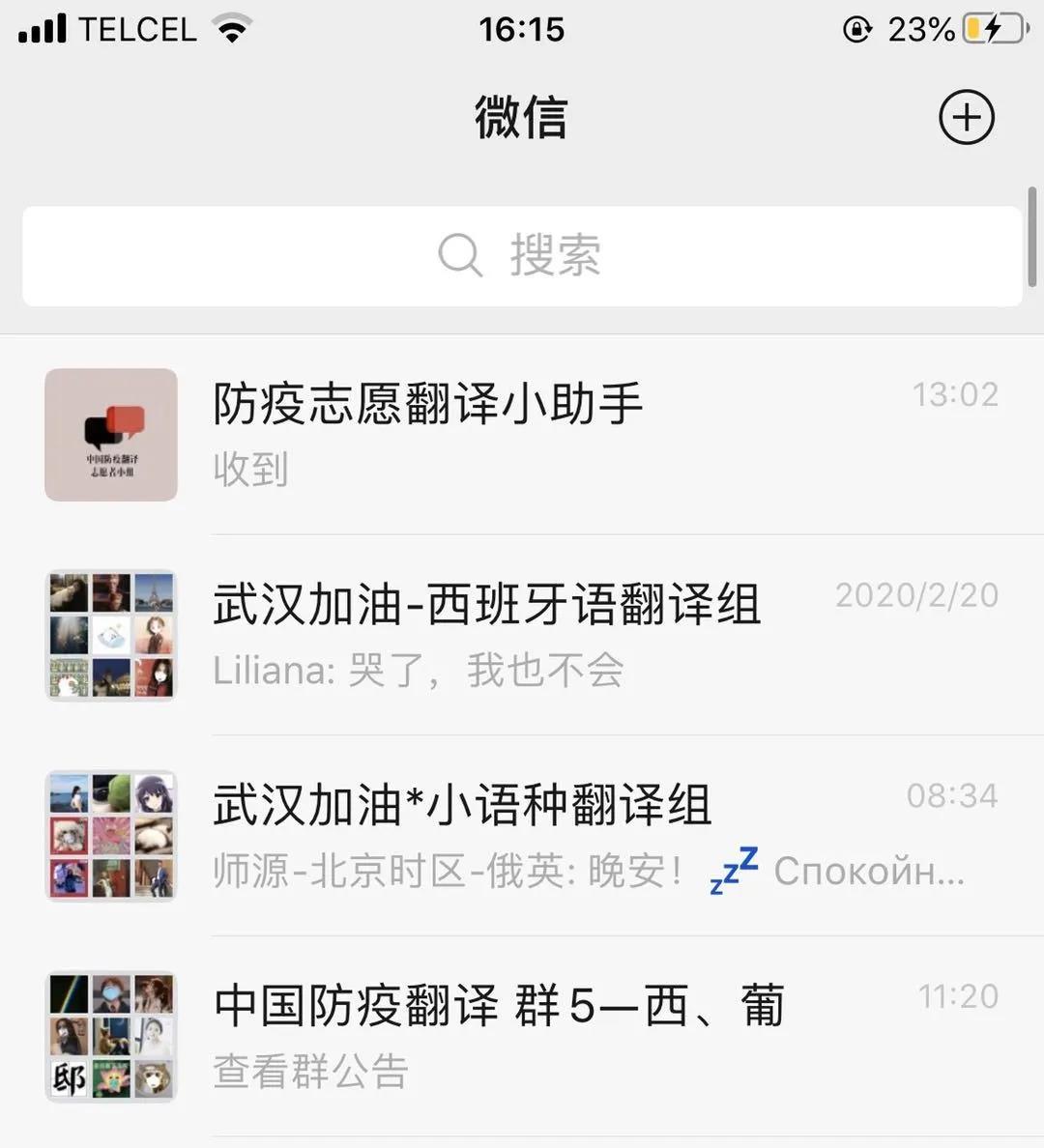This screenshot has height=1148, width=1044.
Task: Open the 武汉加油-西班牙语翻译组 group chat
Action: click(x=522, y=635)
